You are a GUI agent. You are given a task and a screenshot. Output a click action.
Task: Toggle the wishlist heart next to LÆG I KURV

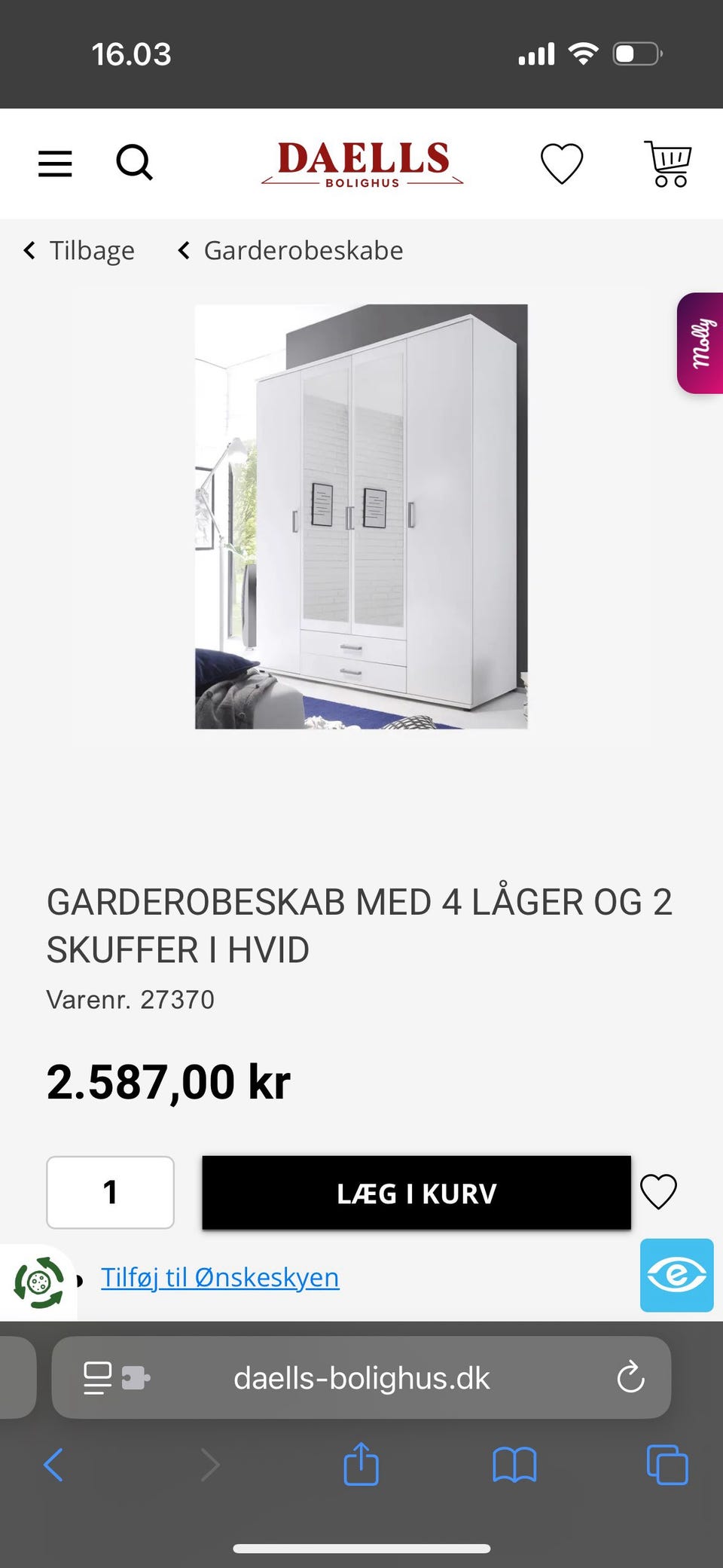pos(658,1193)
